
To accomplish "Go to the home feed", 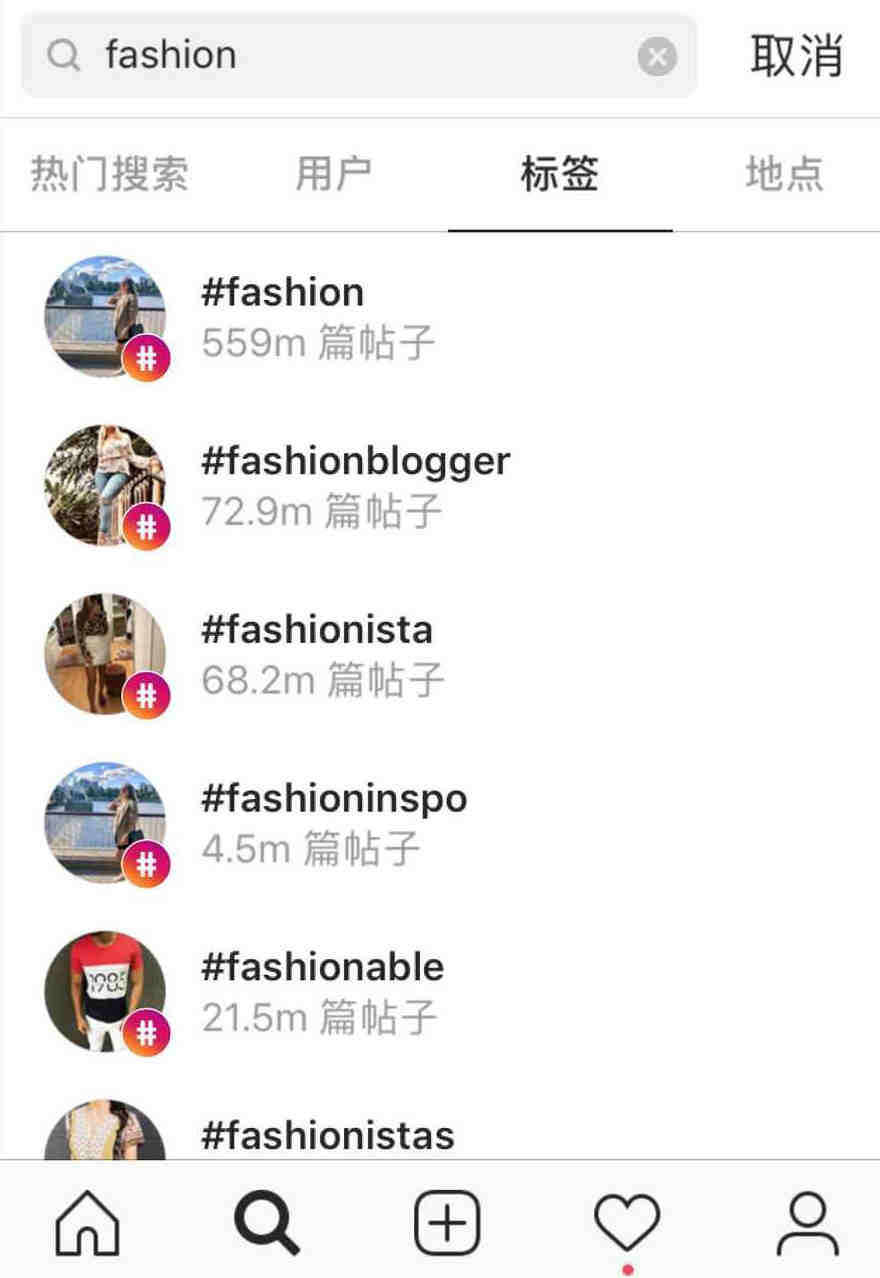I will tap(87, 1223).
